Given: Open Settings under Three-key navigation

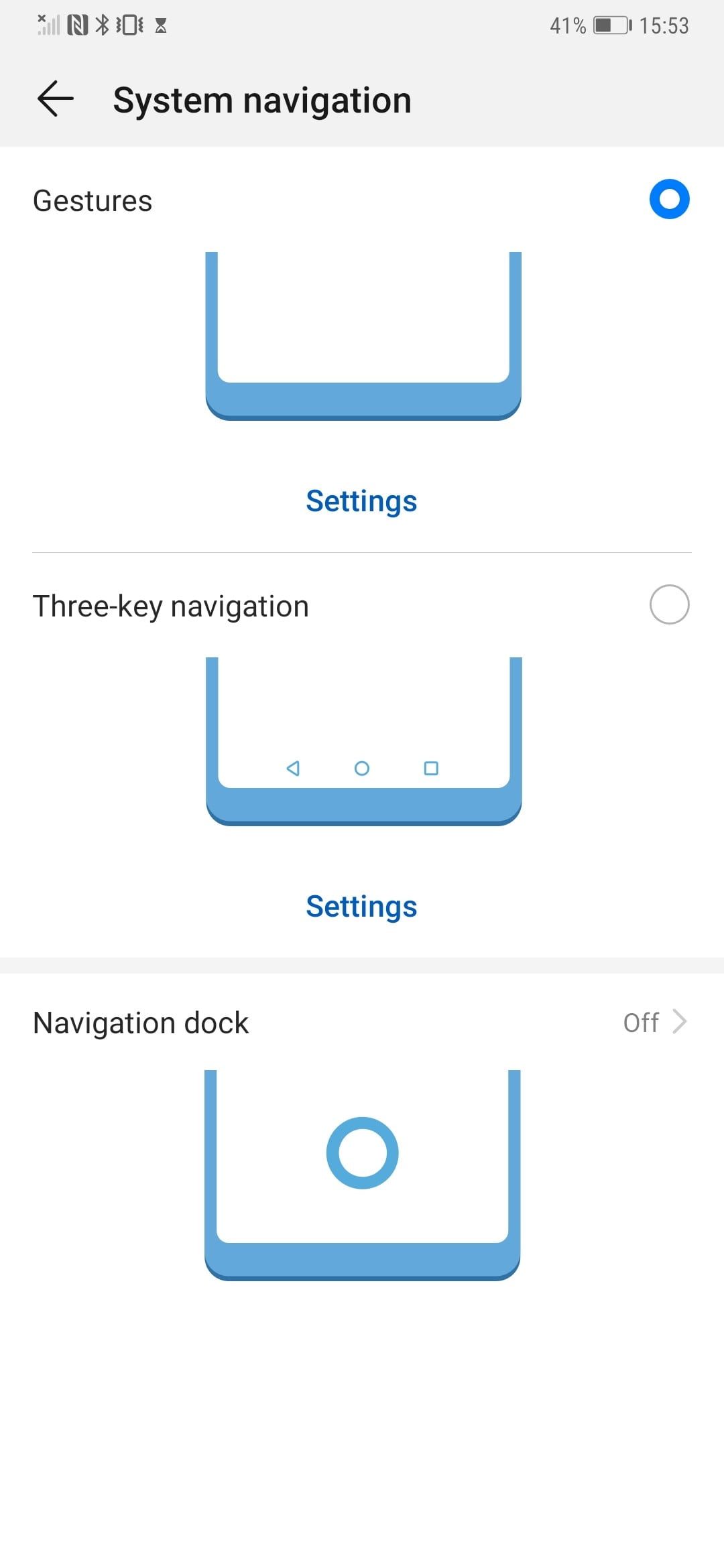Looking at the screenshot, I should click(x=361, y=907).
